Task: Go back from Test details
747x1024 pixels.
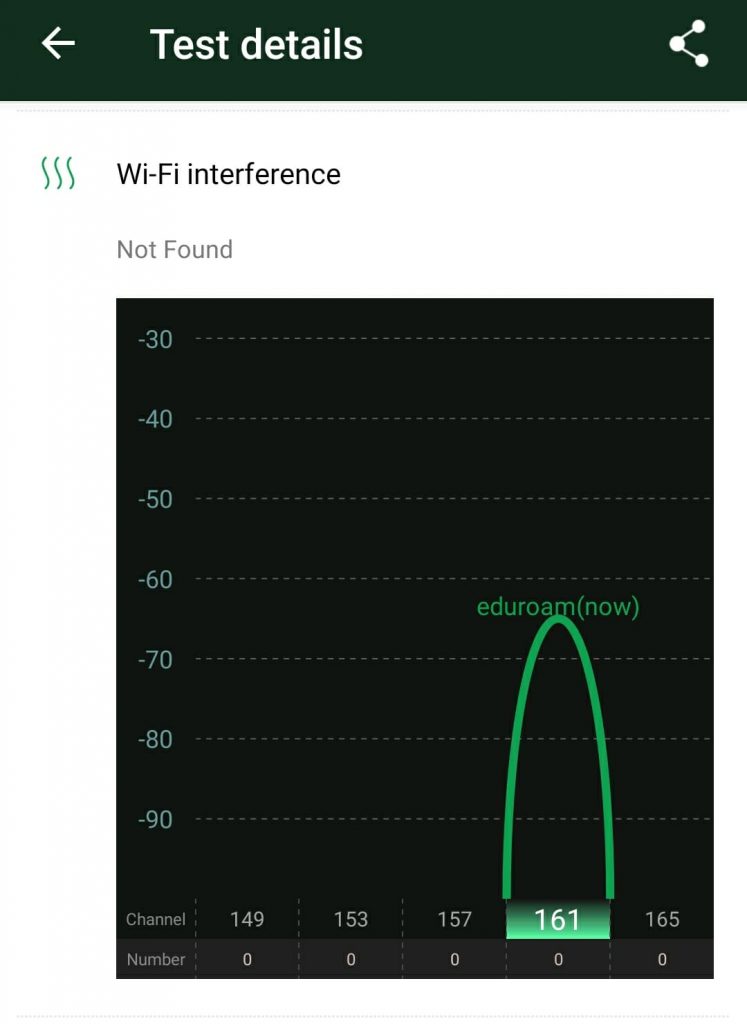Action: pyautogui.click(x=58, y=44)
